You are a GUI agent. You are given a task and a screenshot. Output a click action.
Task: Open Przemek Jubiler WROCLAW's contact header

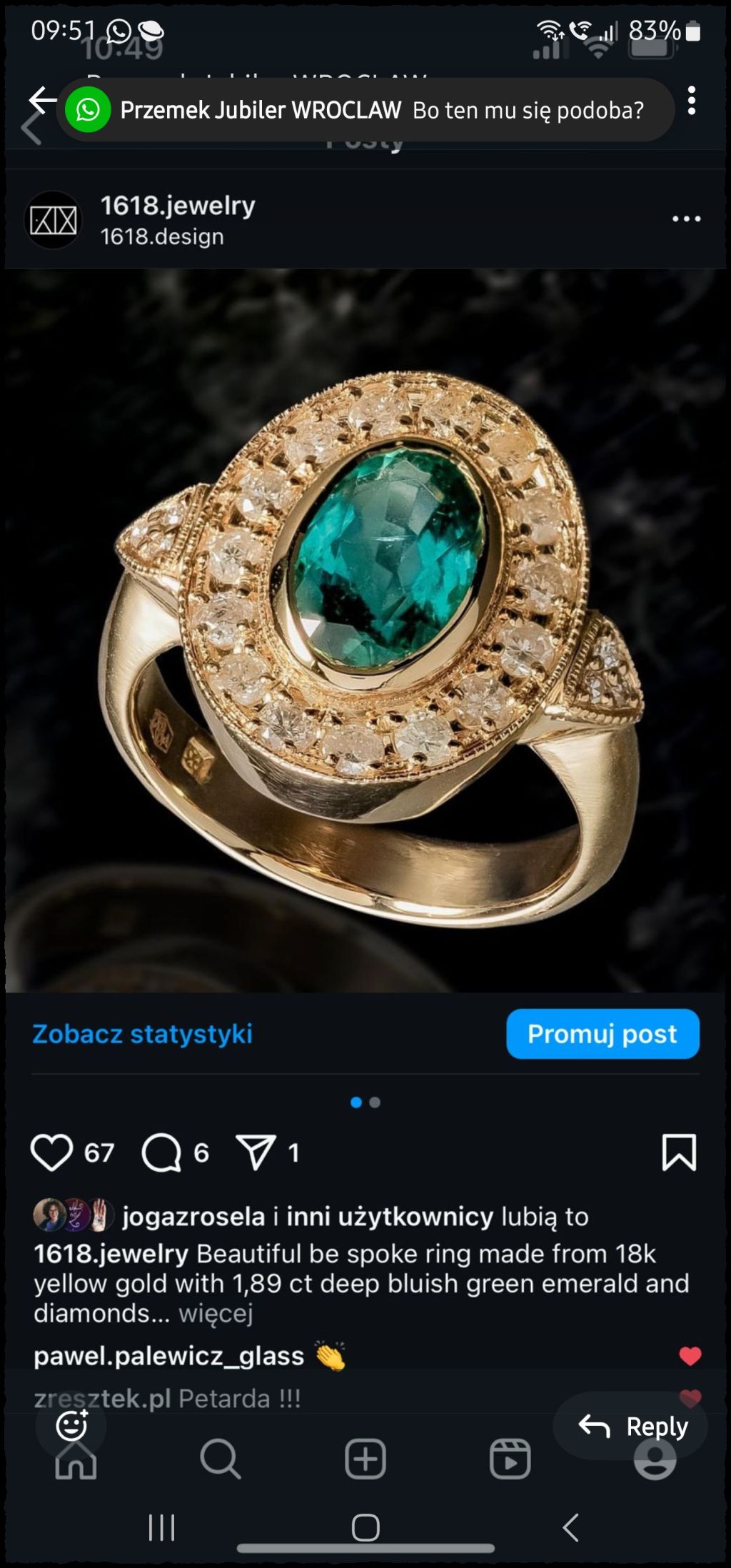261,110
